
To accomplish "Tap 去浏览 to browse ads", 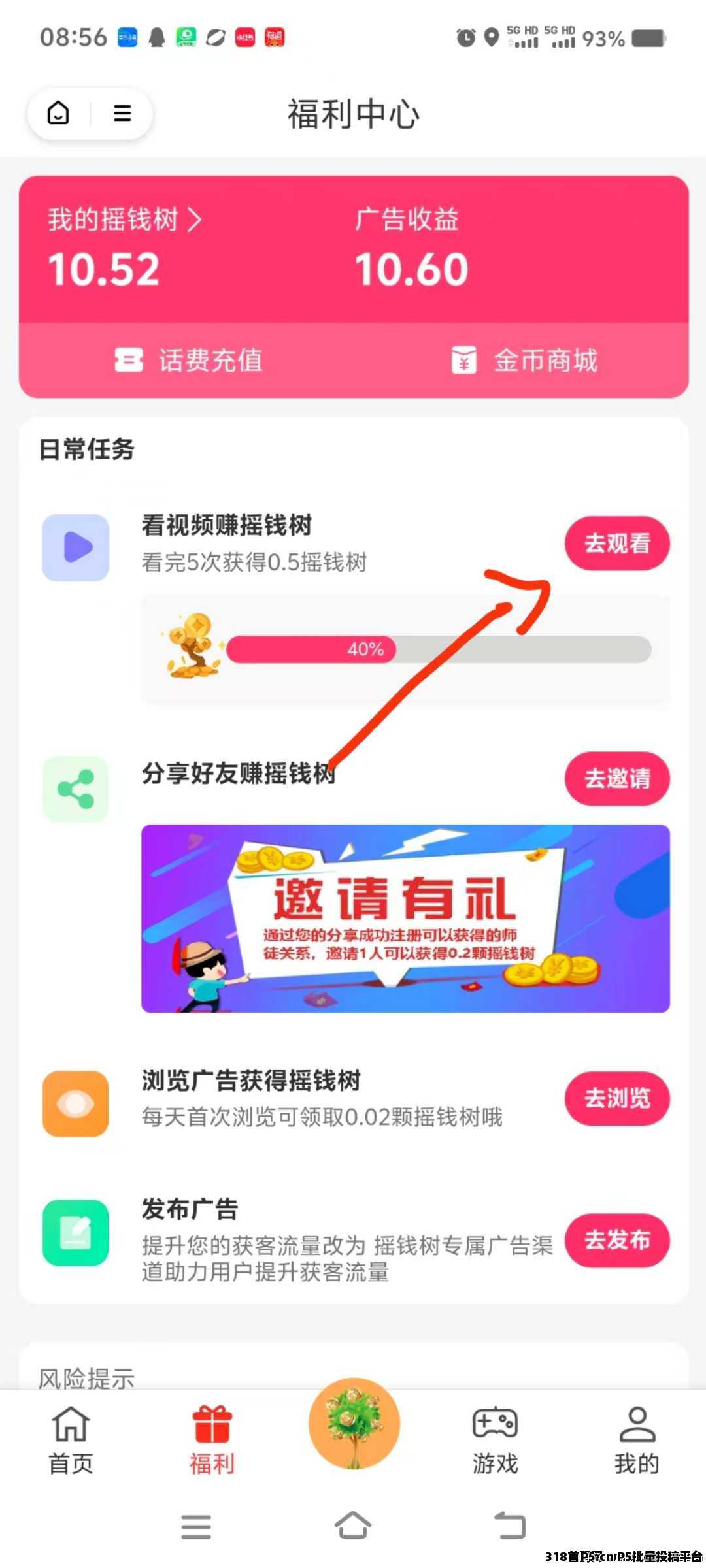I will pos(616,1098).
